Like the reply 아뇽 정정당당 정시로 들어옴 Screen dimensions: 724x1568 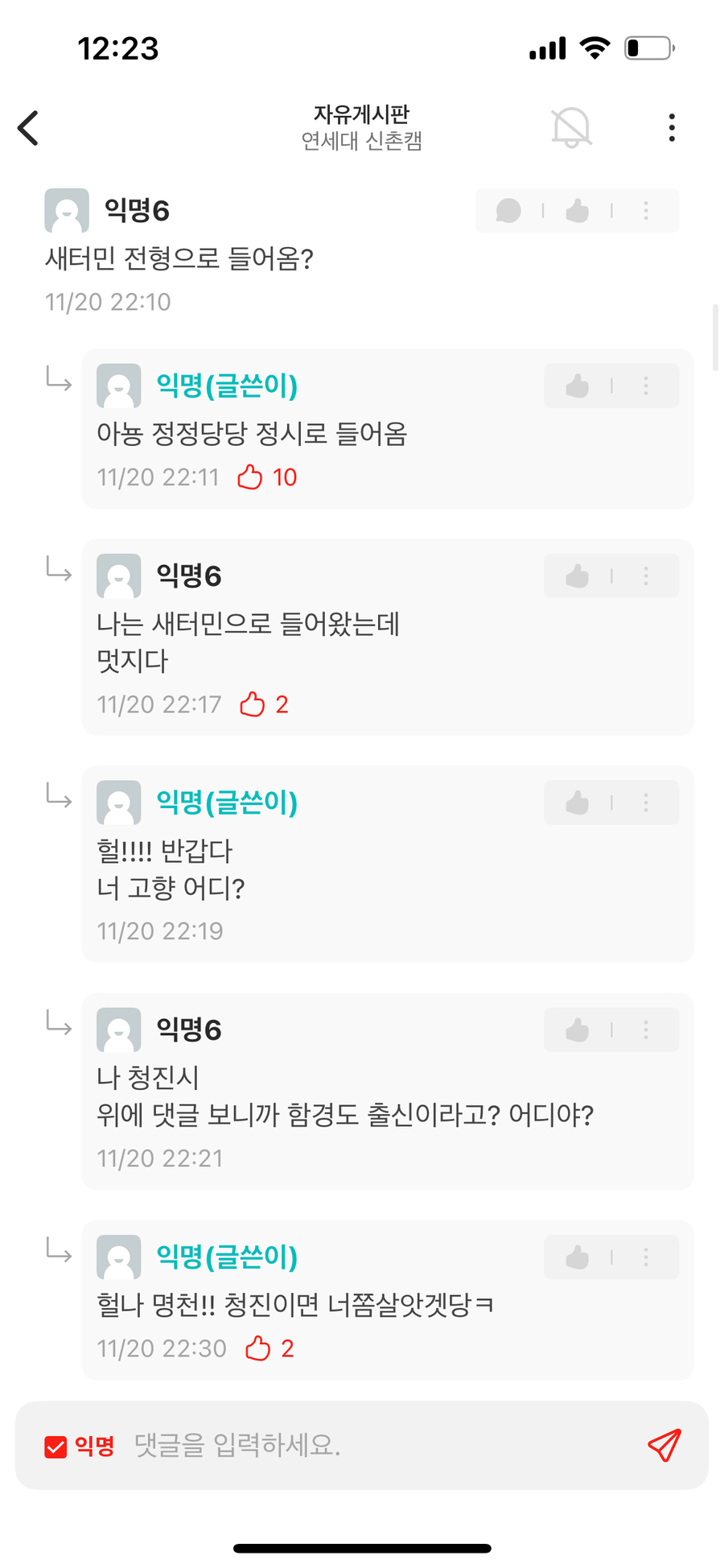pos(577,386)
